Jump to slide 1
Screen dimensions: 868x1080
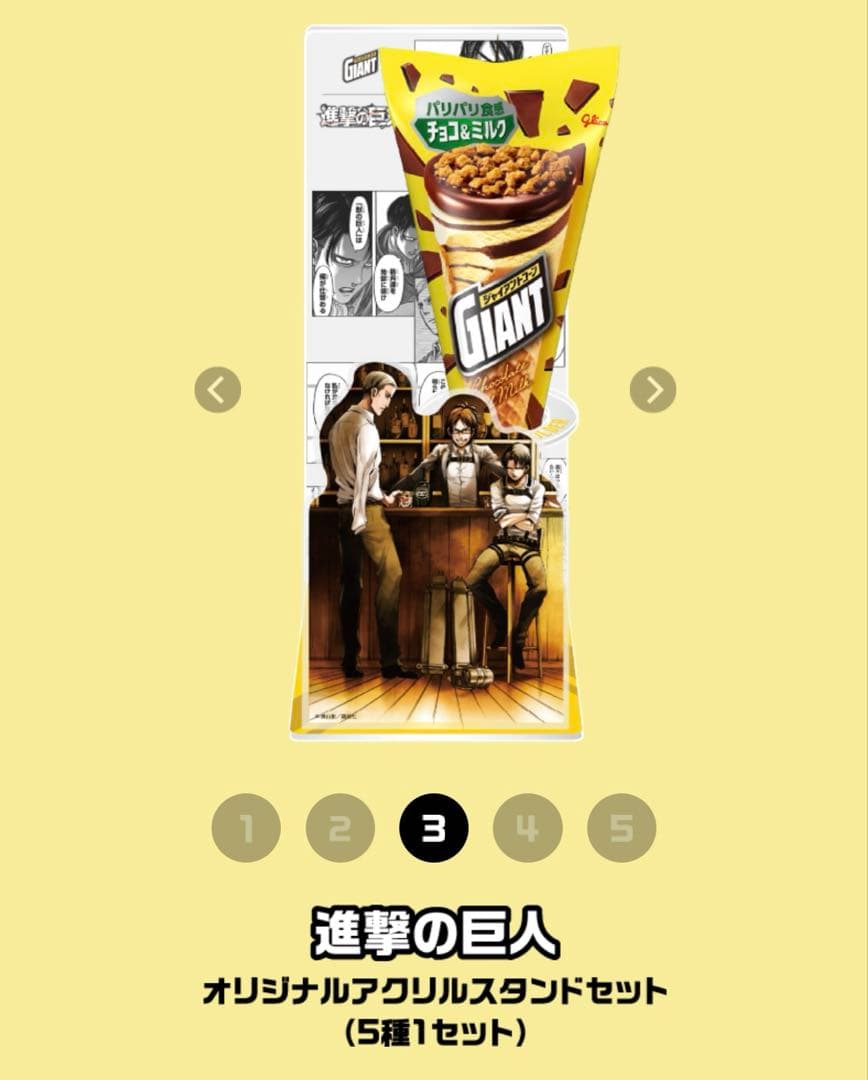click(246, 828)
